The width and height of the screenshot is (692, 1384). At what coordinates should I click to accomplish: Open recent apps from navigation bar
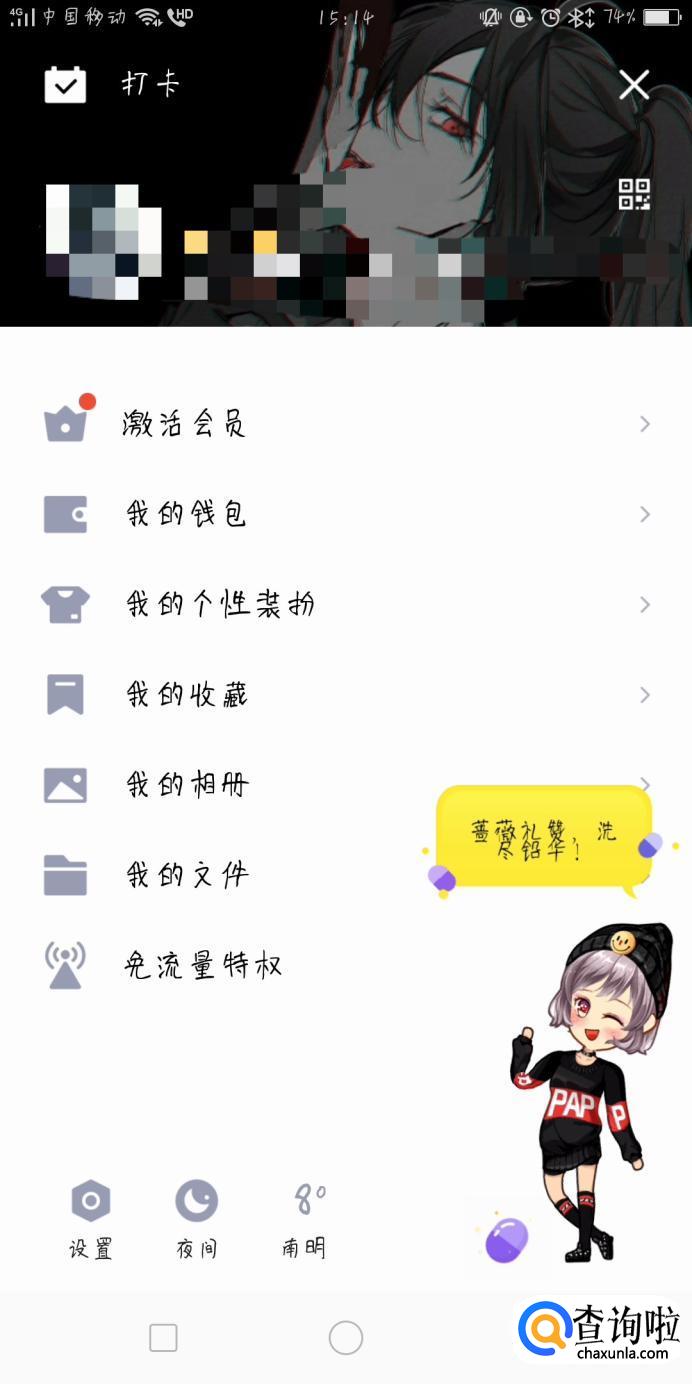pyautogui.click(x=163, y=1337)
